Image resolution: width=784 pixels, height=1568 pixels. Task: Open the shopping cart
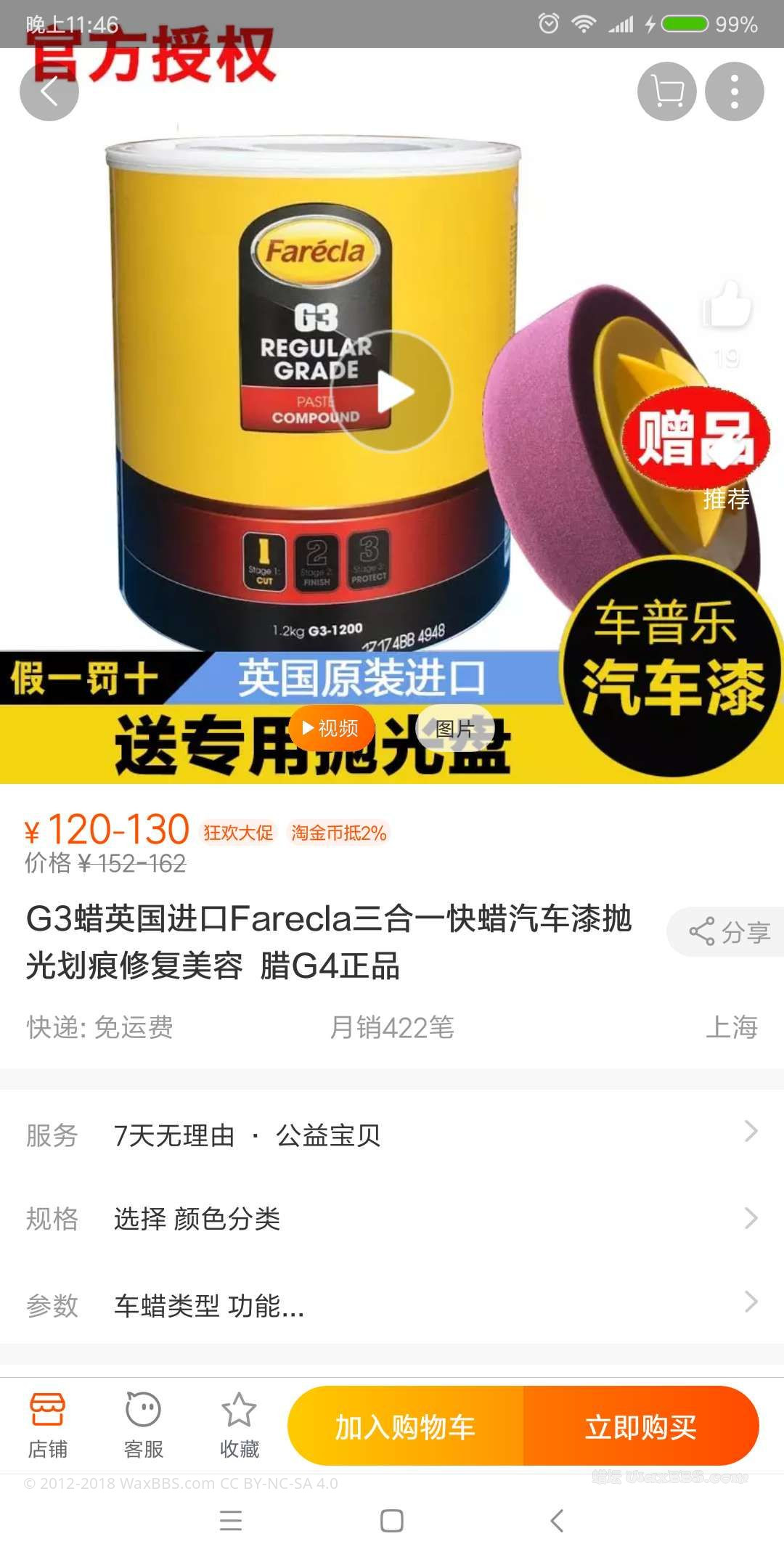[x=666, y=91]
